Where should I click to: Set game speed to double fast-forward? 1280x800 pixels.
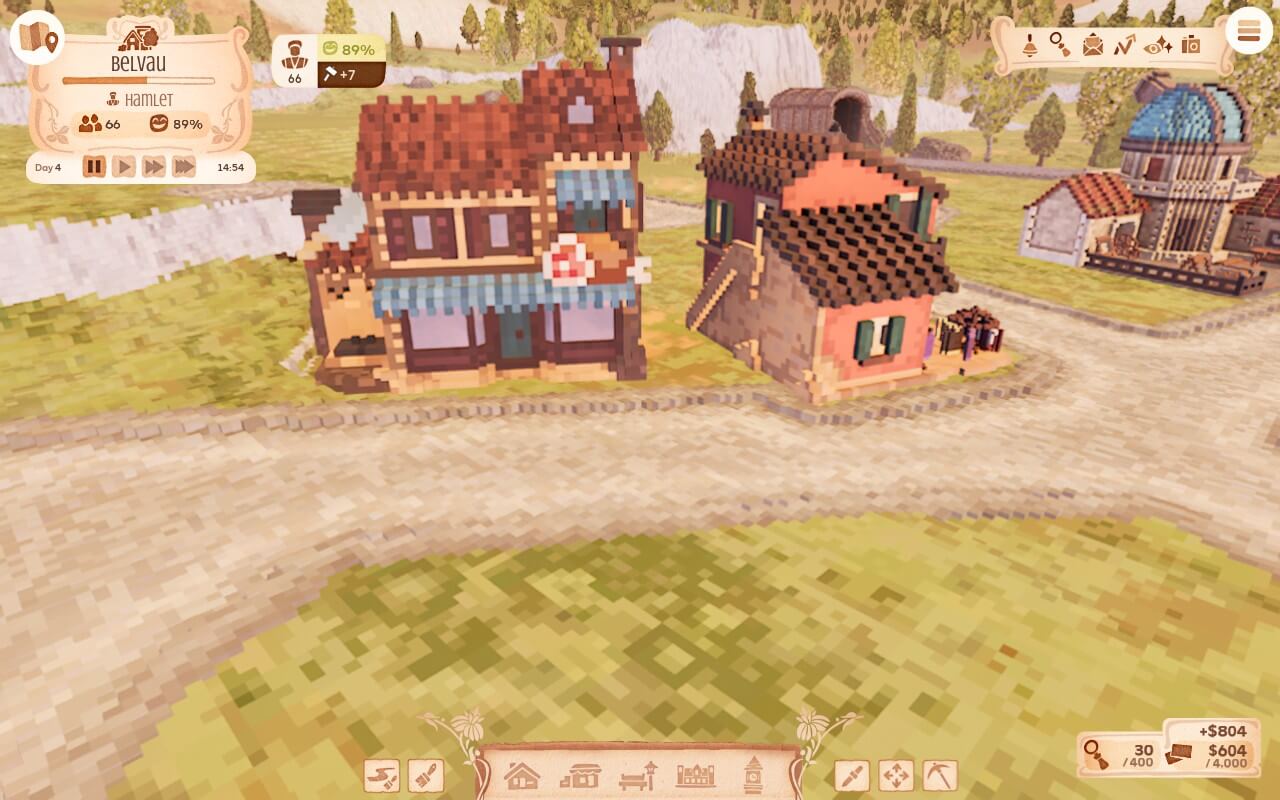click(153, 167)
